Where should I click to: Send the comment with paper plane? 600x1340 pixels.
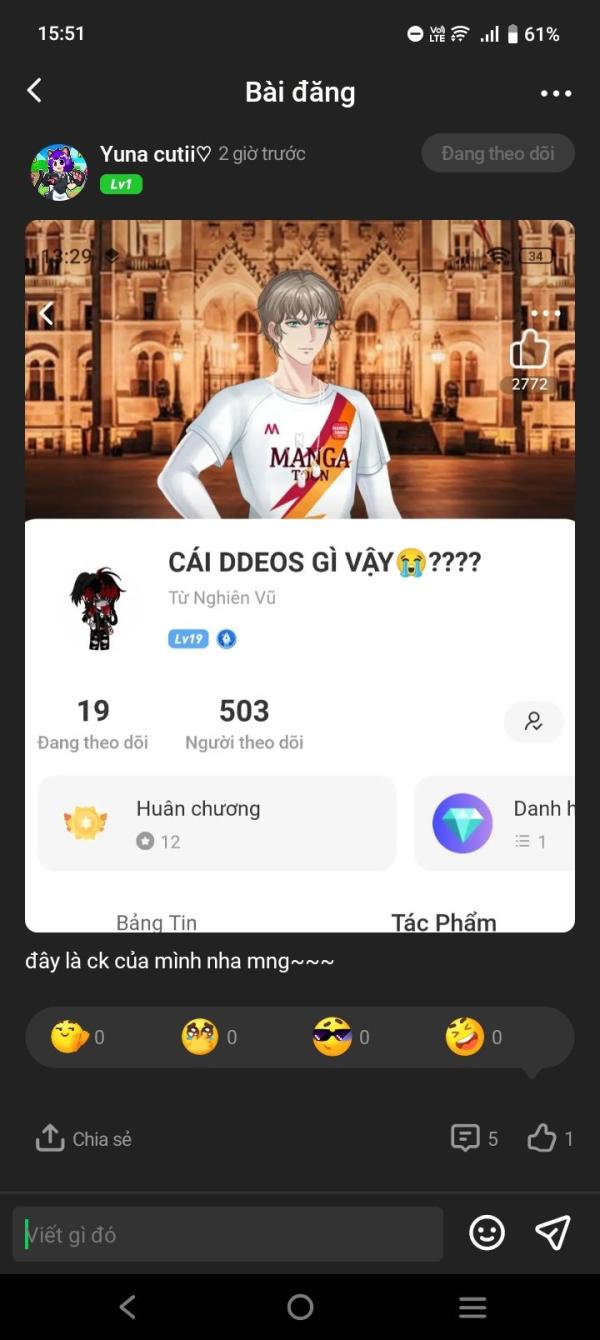[x=553, y=1233]
